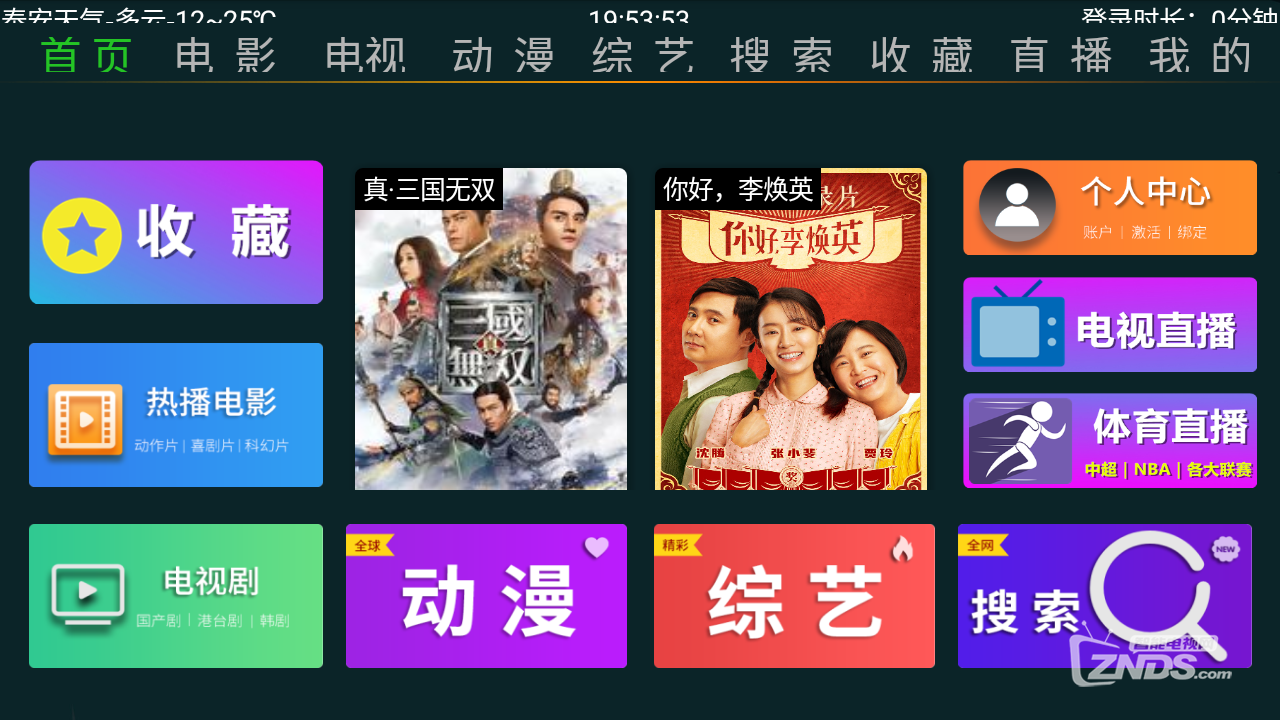Open 你好，李焕英 movie poster

[791, 329]
